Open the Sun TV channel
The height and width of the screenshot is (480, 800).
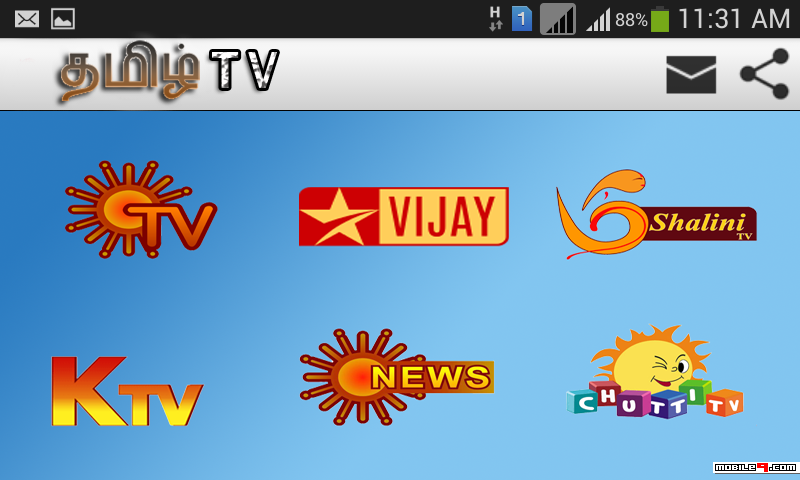(141, 210)
